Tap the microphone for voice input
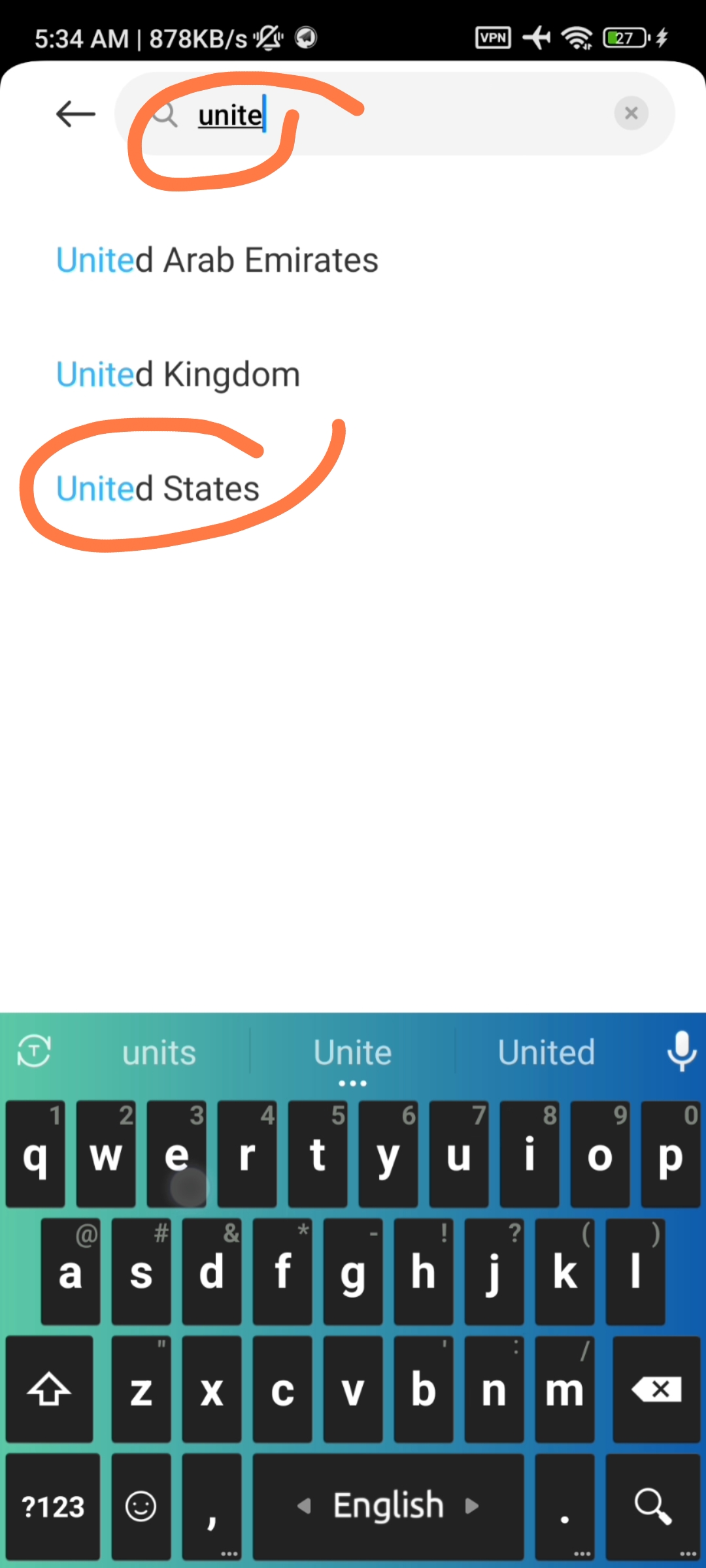Screen dimensions: 706x1568 tap(681, 1051)
